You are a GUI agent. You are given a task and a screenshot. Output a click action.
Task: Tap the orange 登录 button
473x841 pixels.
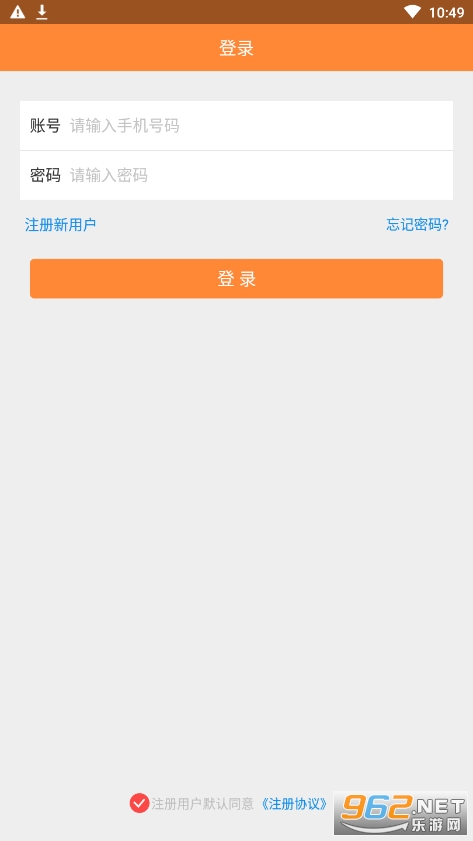click(236, 278)
